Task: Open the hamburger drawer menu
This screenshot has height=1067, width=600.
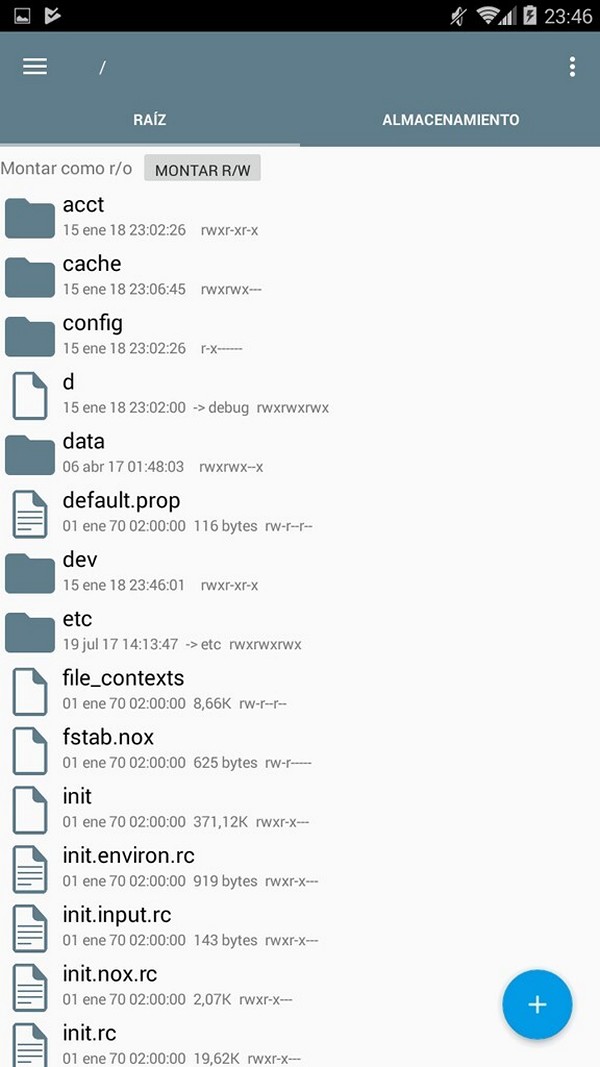Action: [35, 66]
